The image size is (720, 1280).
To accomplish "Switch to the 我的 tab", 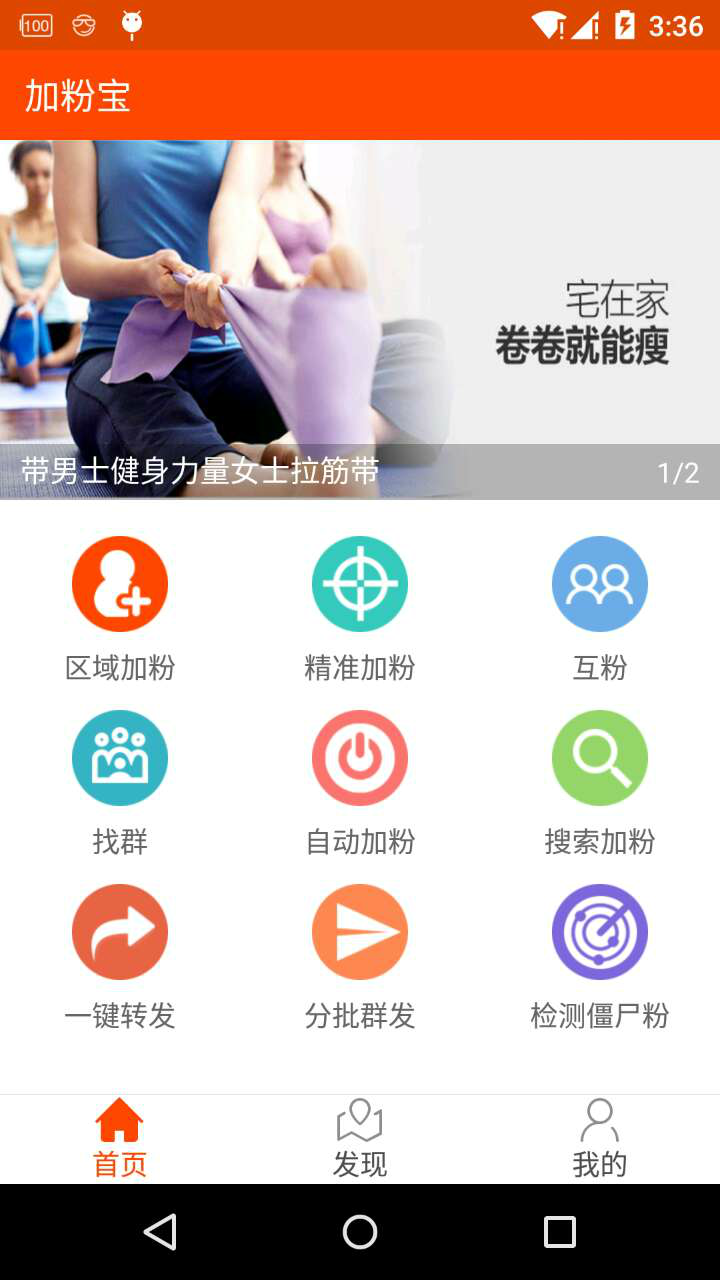I will 600,1140.
